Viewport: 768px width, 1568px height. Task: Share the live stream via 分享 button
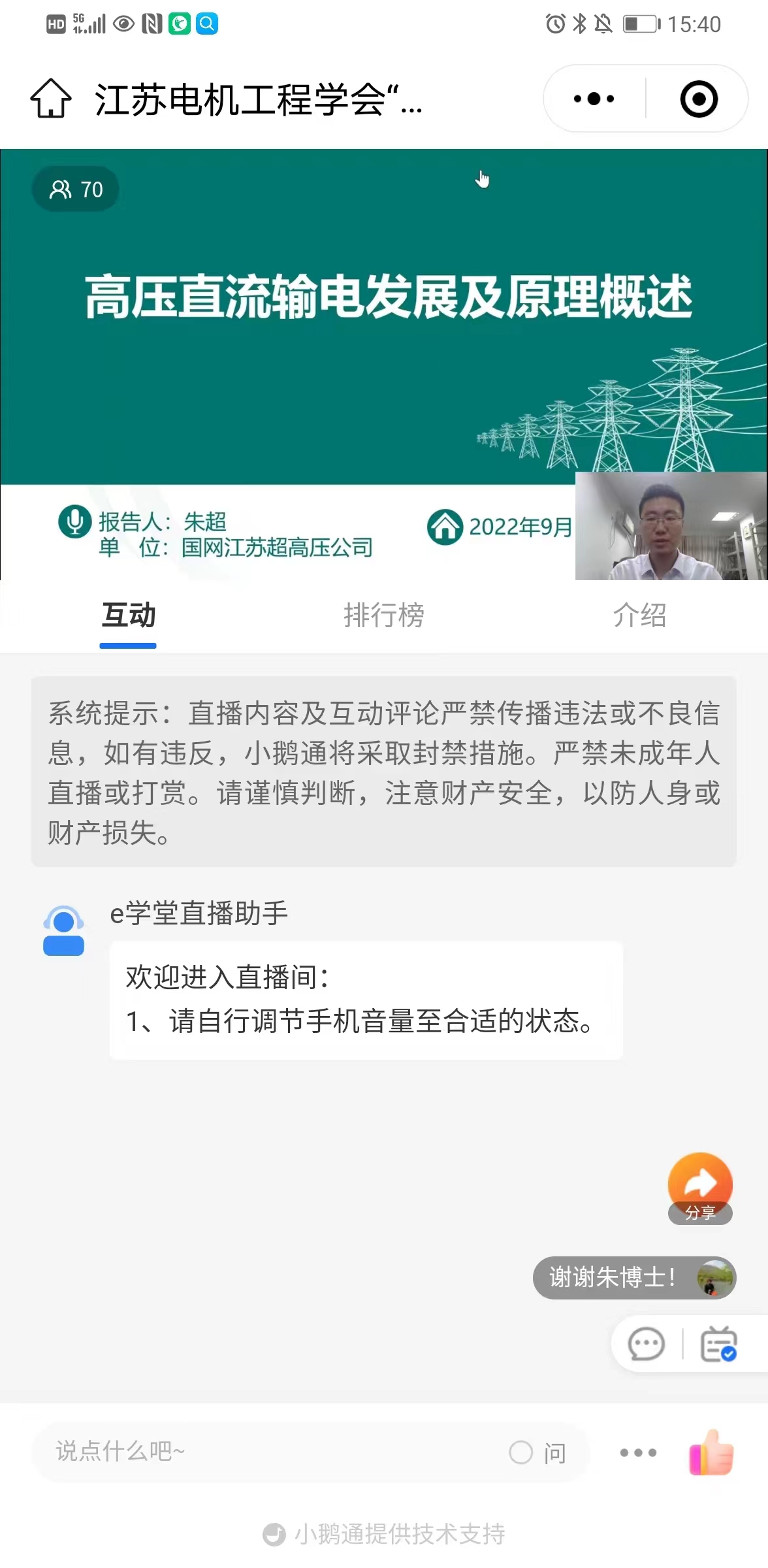(x=699, y=1187)
